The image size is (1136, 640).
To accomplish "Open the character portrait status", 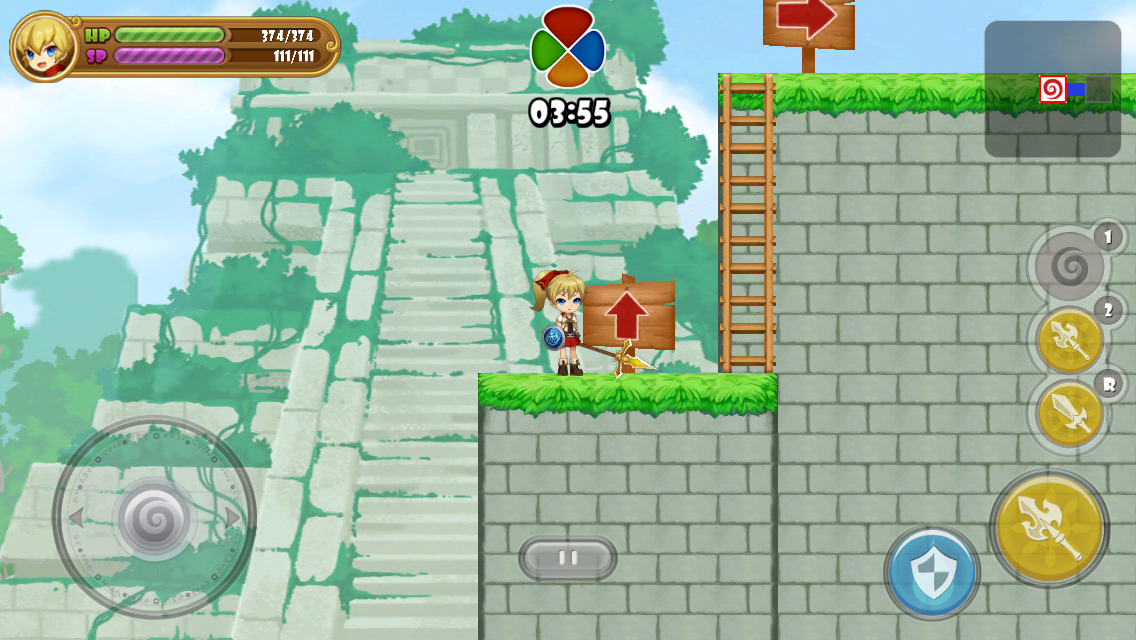I will [44, 47].
